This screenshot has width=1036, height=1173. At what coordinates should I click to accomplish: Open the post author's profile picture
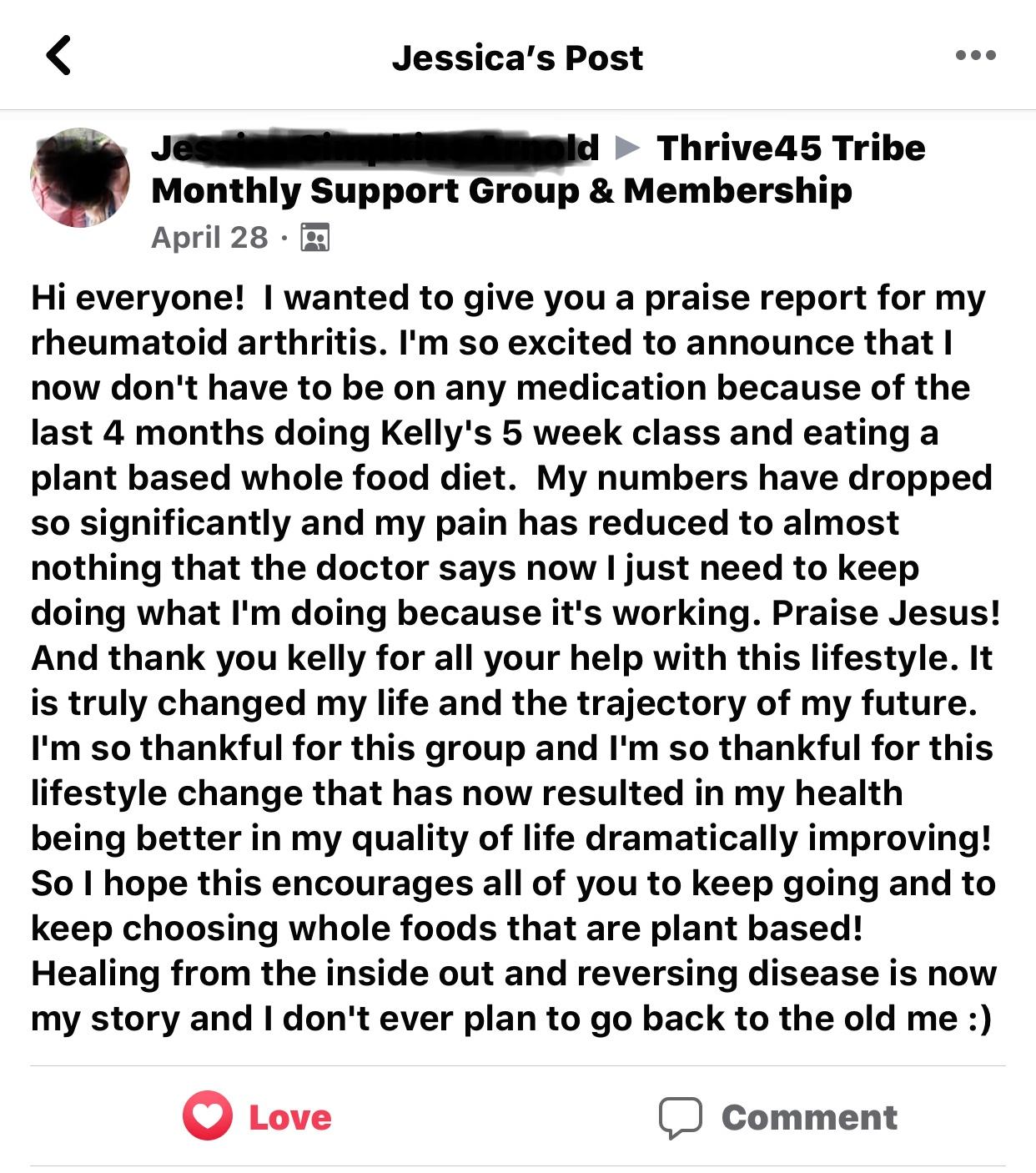(x=80, y=178)
